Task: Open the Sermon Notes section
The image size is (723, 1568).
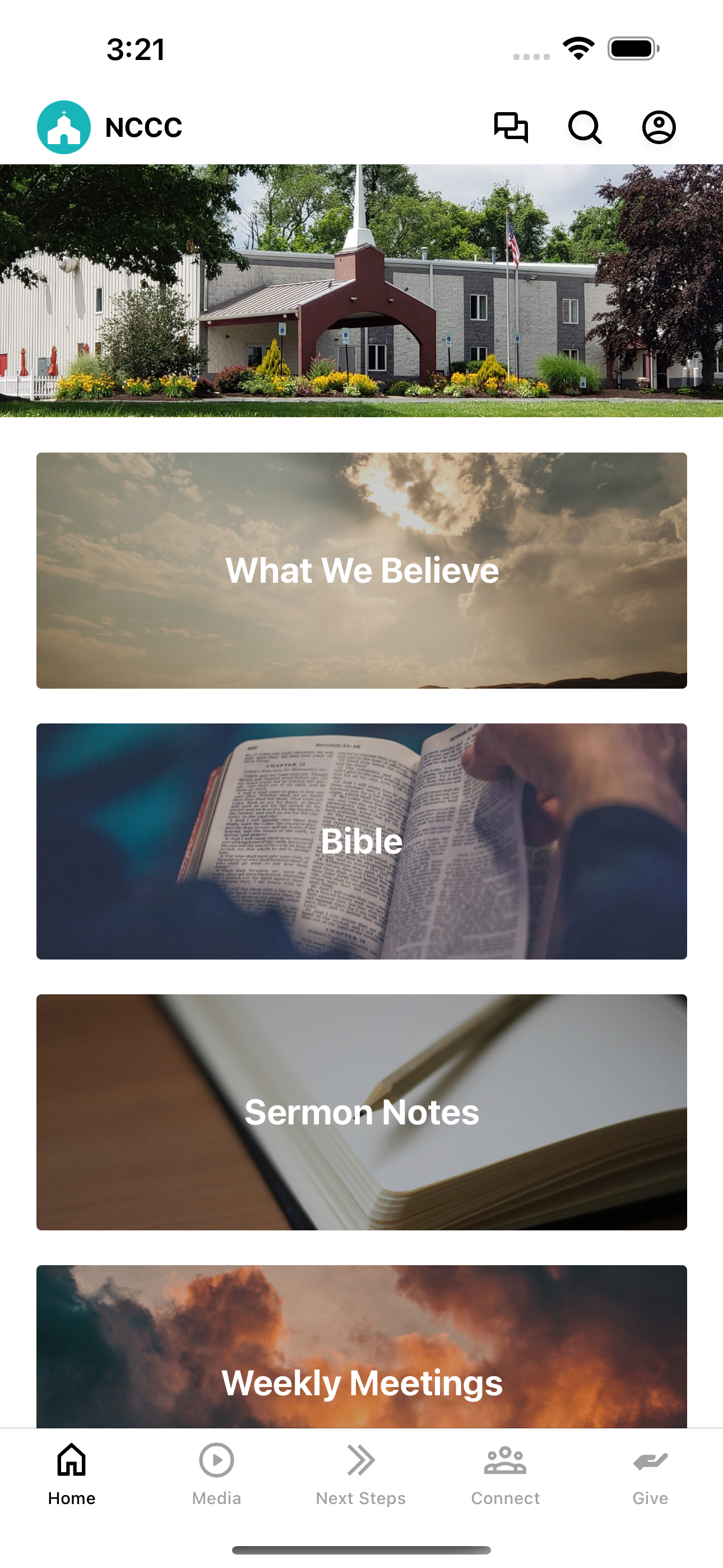Action: click(x=361, y=1112)
